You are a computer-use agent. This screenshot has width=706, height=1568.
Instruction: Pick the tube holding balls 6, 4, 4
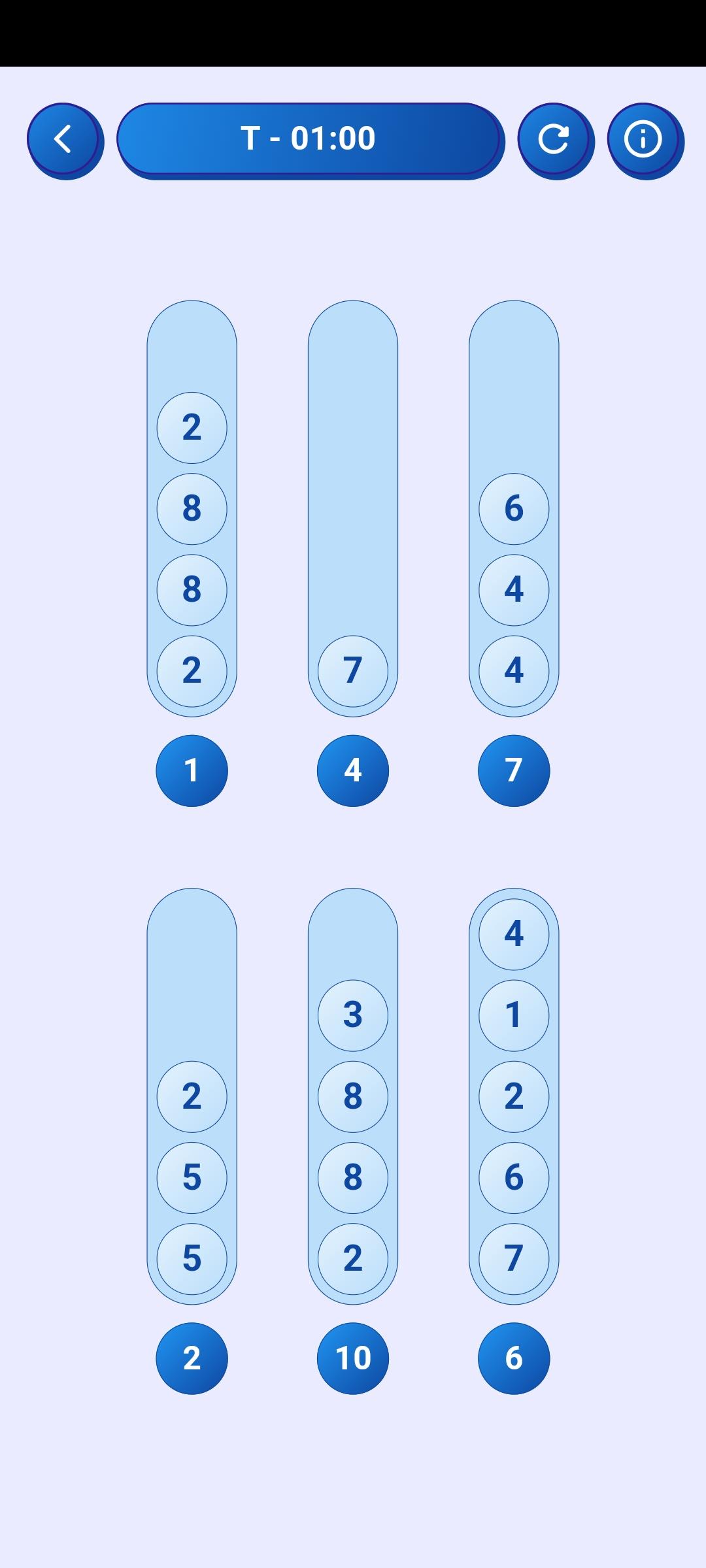point(514,510)
